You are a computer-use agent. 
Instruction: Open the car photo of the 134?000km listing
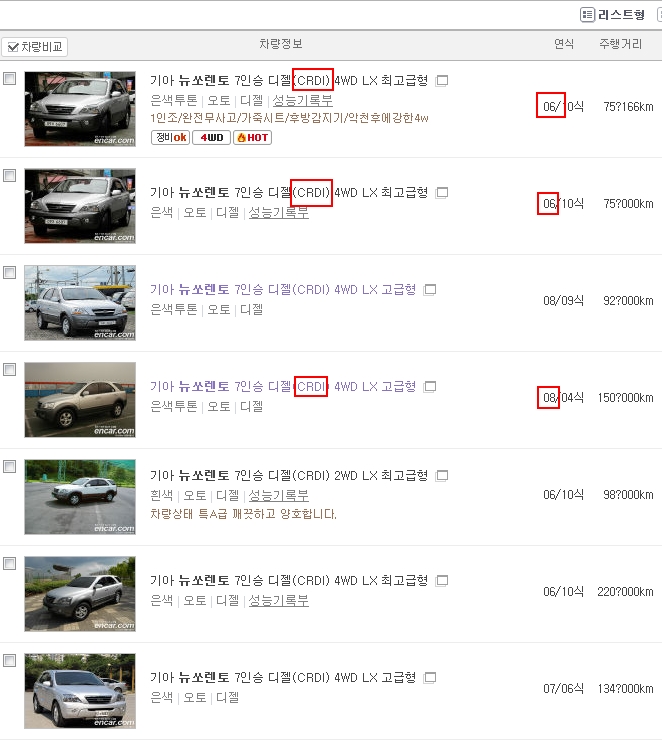[x=80, y=691]
